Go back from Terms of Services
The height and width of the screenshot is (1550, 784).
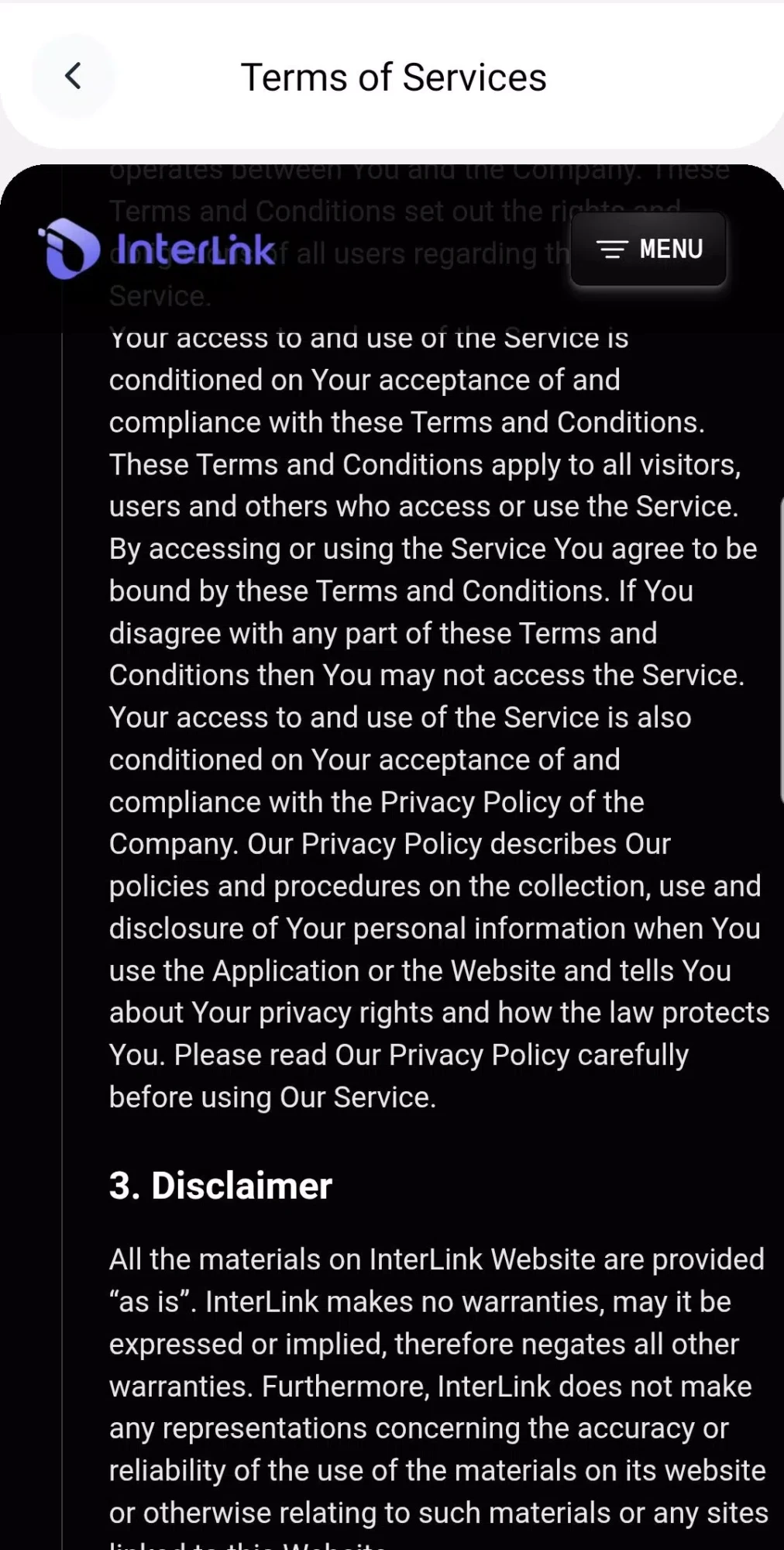tap(73, 76)
